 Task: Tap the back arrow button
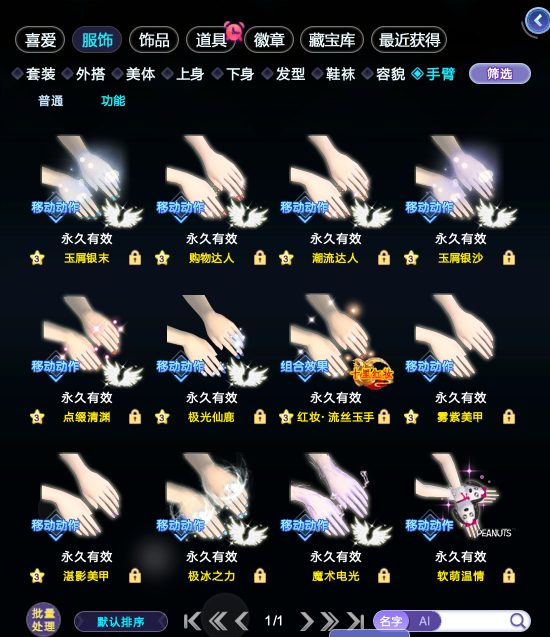click(x=537, y=20)
